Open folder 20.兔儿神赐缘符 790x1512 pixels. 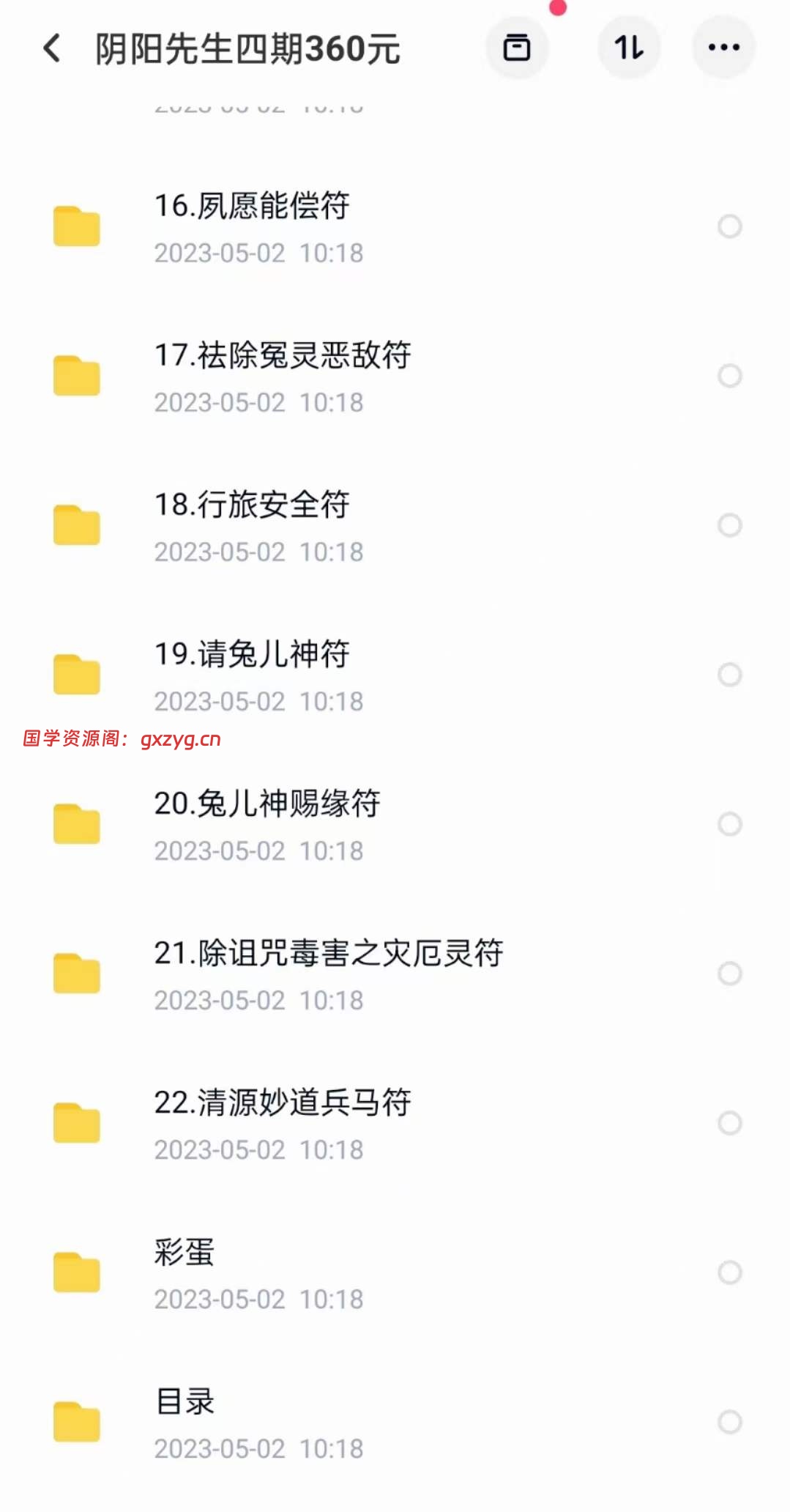click(267, 804)
